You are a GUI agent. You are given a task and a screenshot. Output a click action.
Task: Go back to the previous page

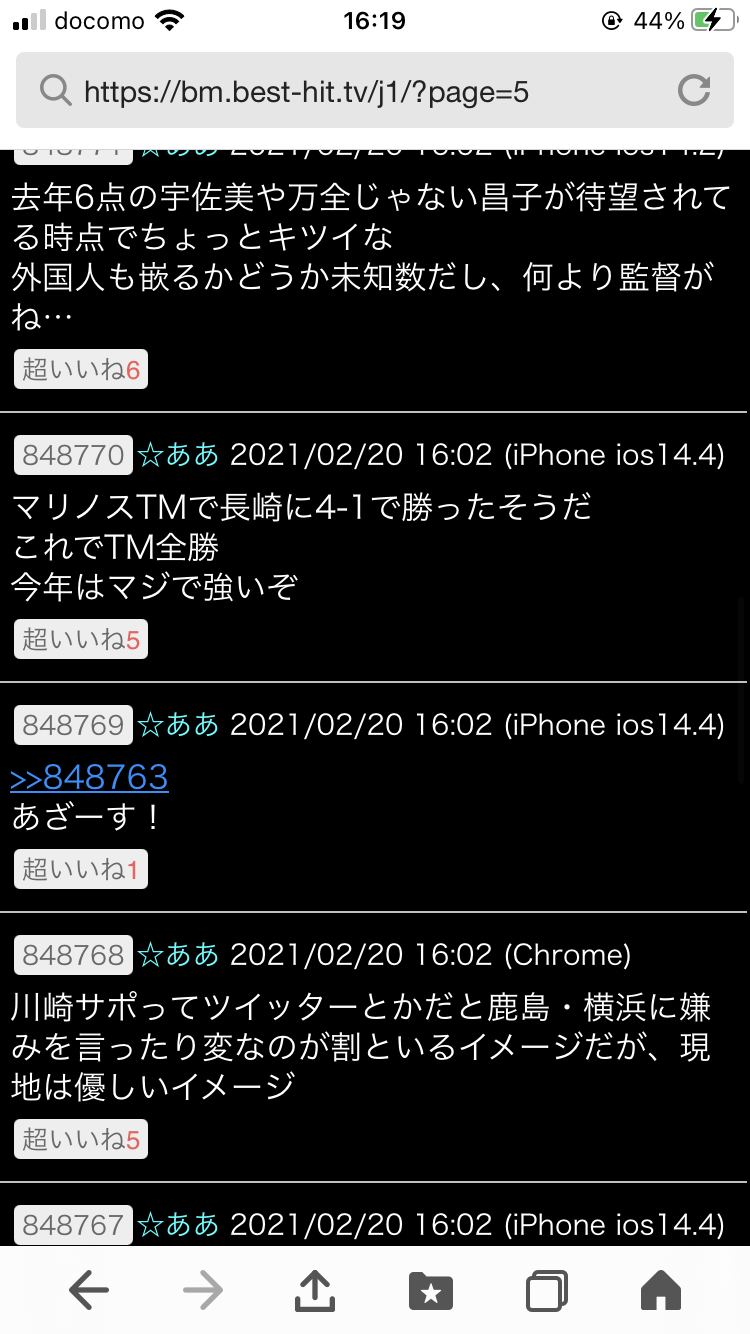pyautogui.click(x=89, y=1291)
